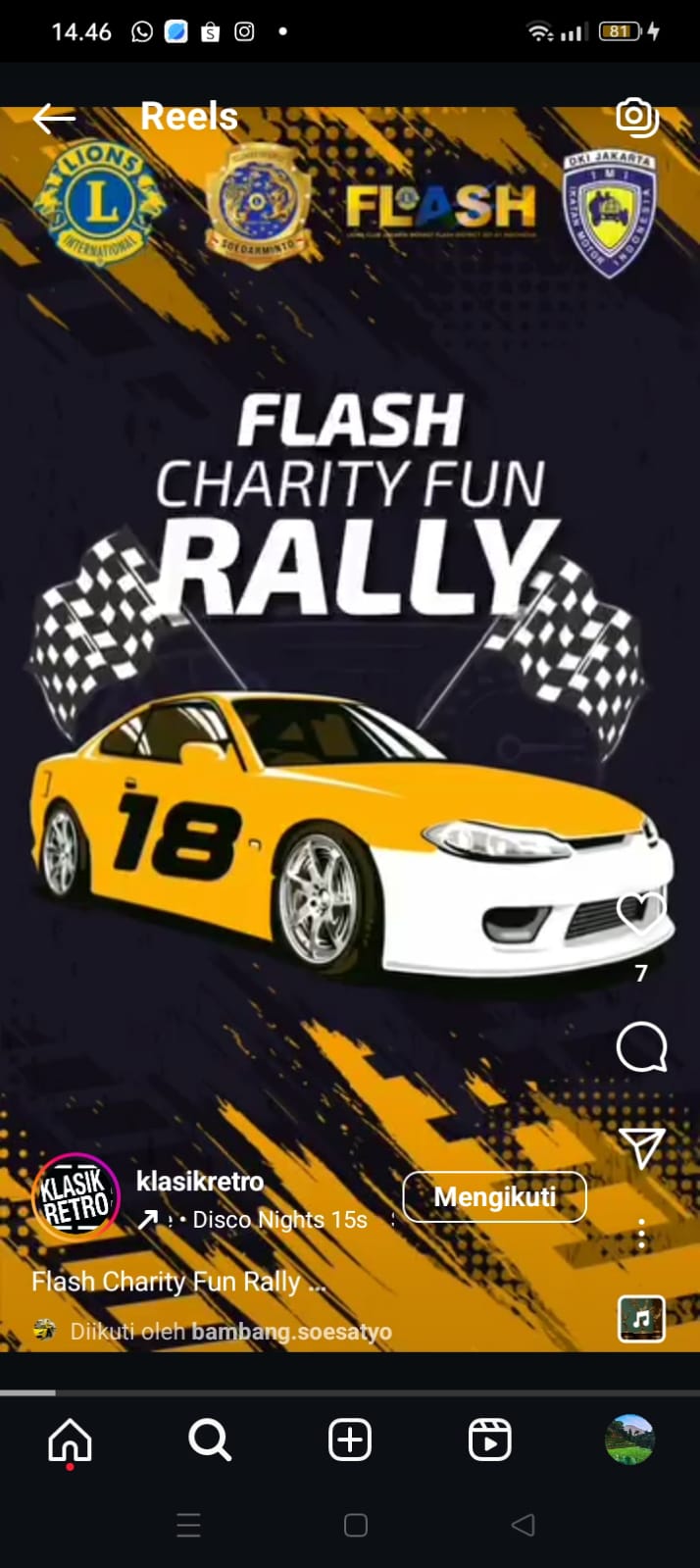Open the klasikretro username link
The image size is (700, 1568).
pyautogui.click(x=200, y=1181)
